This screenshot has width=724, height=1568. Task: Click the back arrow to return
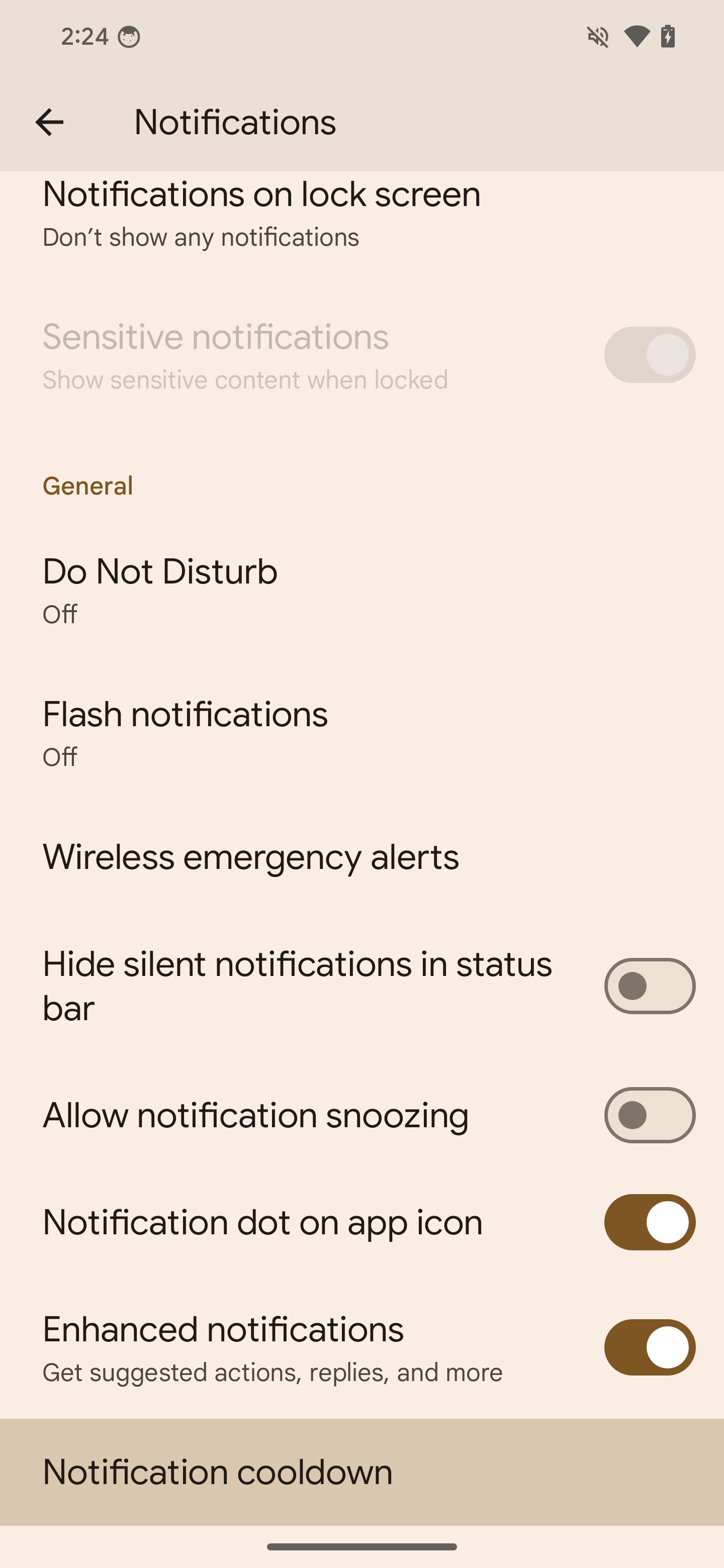point(49,122)
